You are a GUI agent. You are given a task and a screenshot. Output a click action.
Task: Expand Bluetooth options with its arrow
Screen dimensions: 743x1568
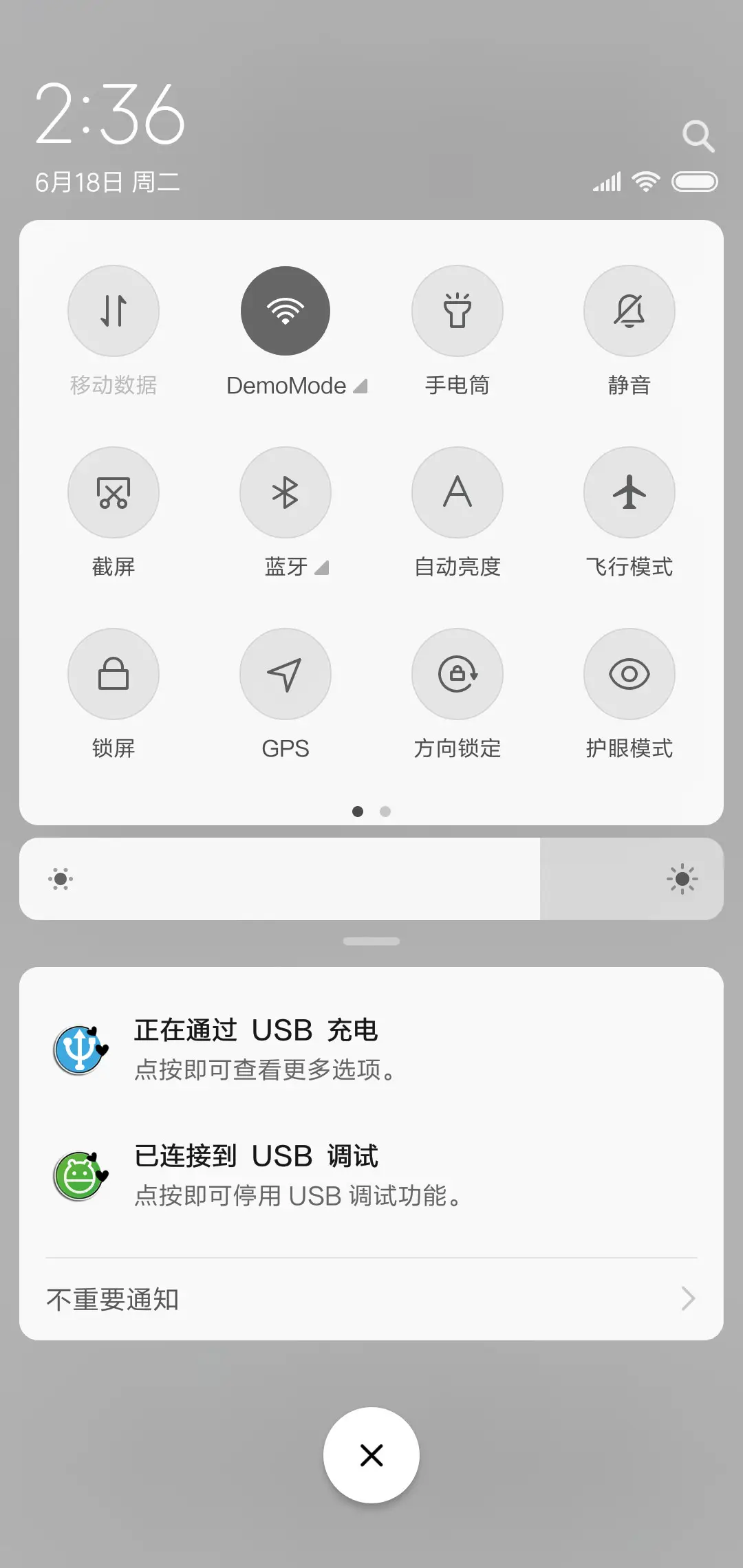[x=321, y=568]
